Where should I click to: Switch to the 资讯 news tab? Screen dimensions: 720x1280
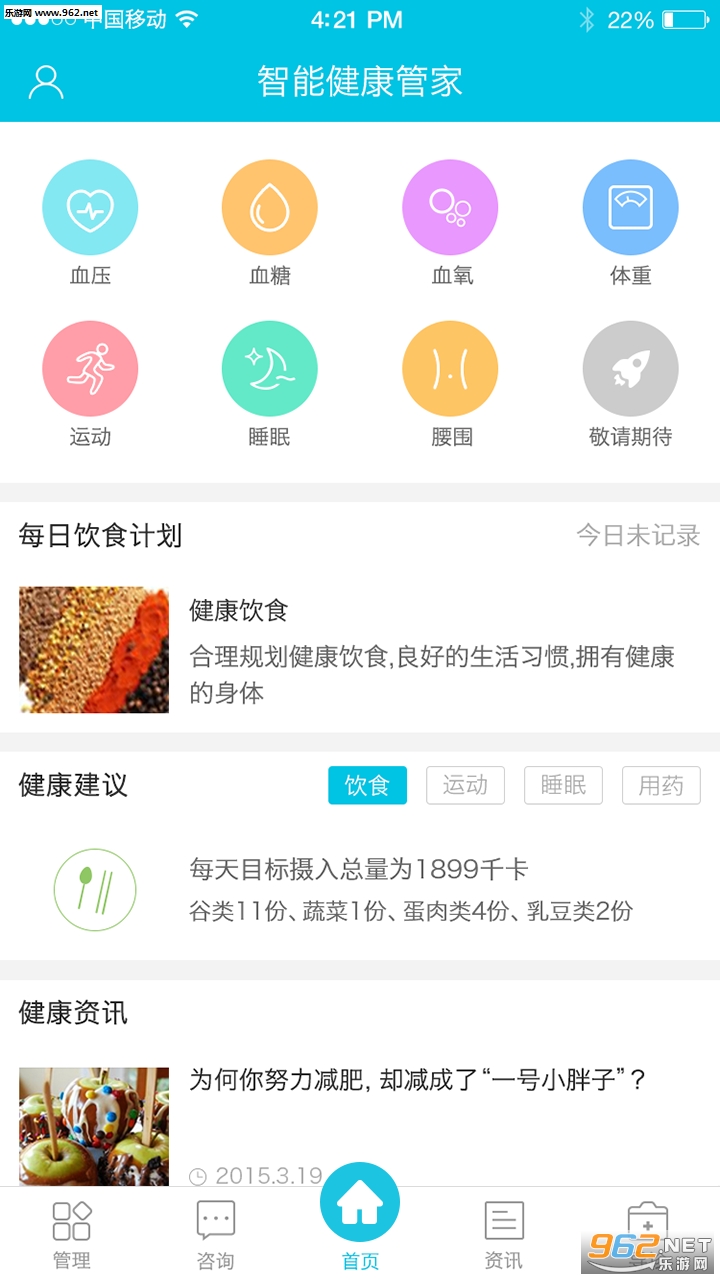503,1234
